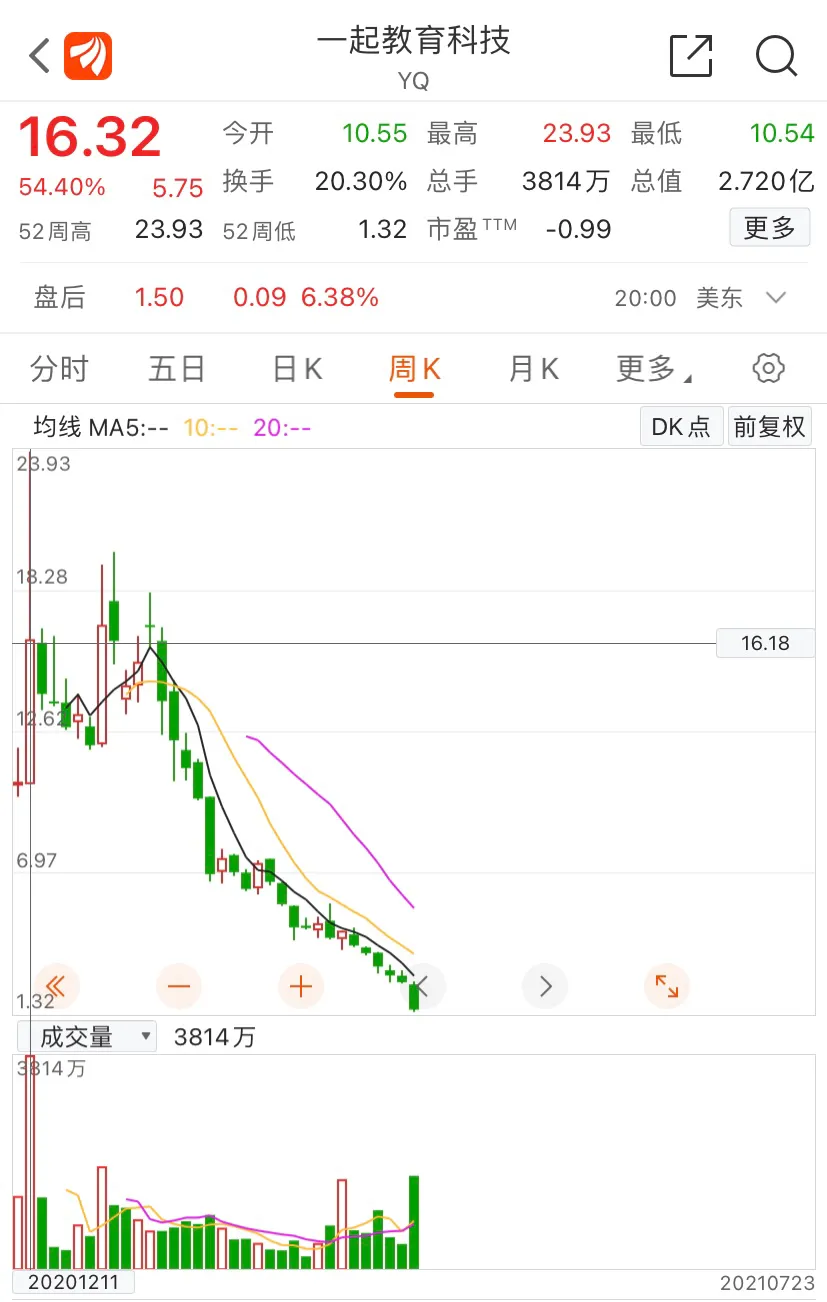Tap 更多 to show more quote data
Image resolution: width=827 pixels, height=1302 pixels.
[769, 228]
